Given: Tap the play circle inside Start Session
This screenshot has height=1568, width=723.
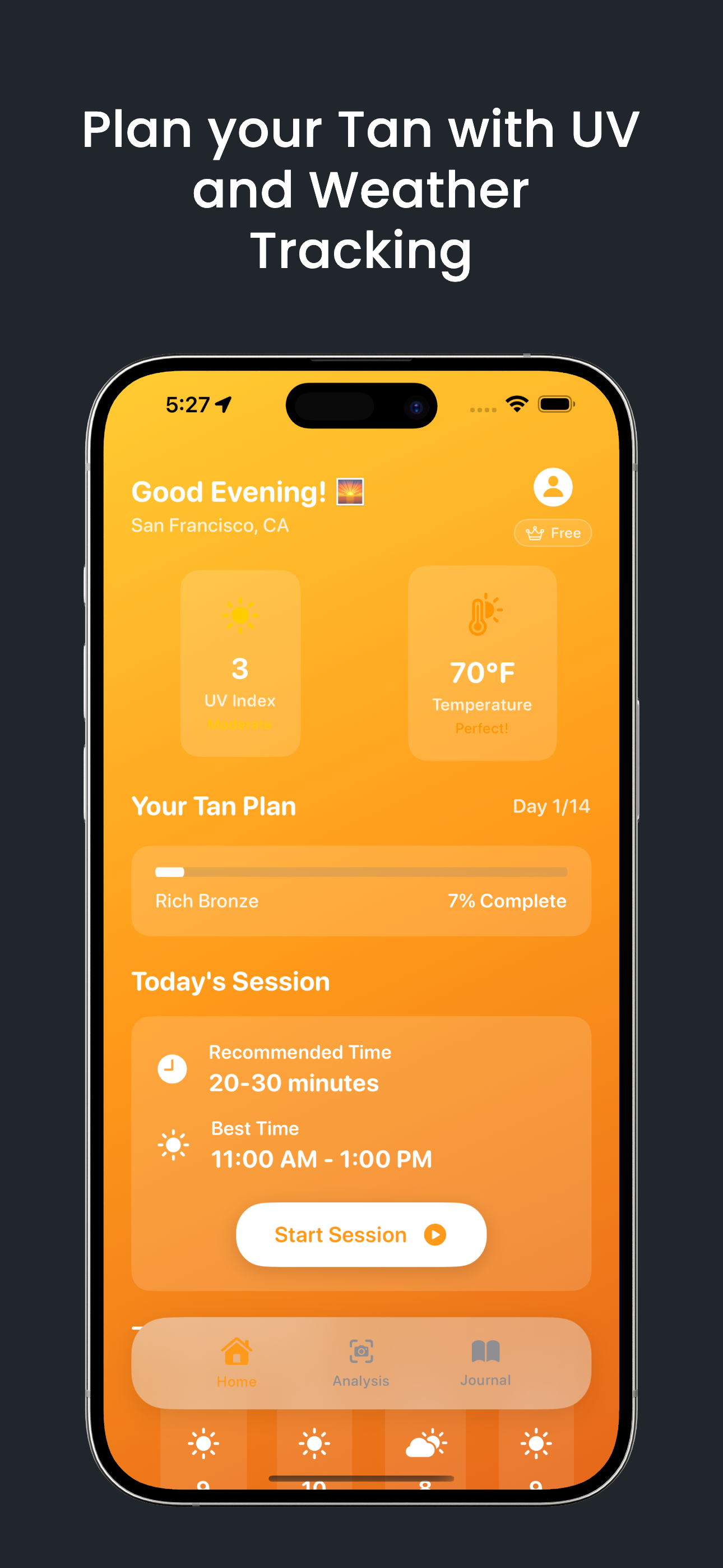Looking at the screenshot, I should (435, 1234).
